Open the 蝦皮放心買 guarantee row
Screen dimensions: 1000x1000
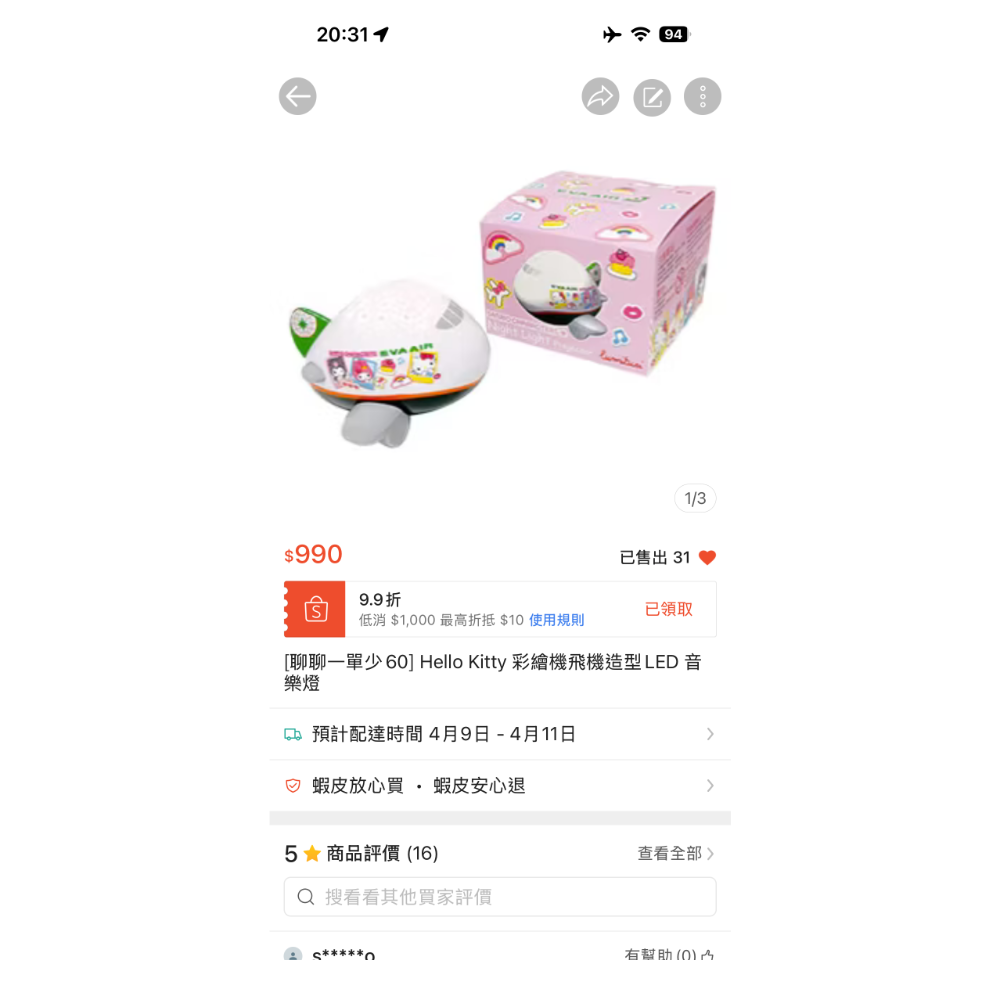pos(500,786)
